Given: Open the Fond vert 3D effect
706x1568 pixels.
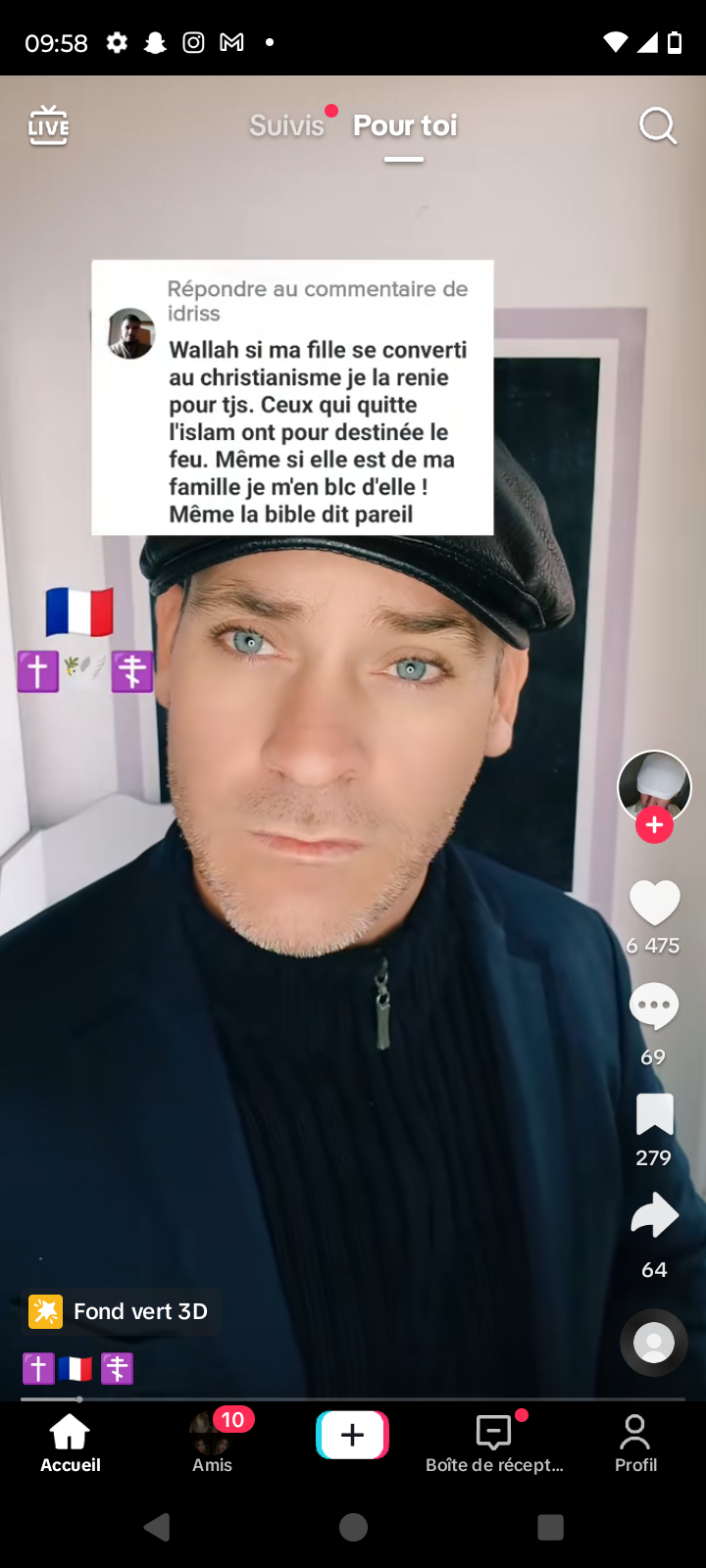Looking at the screenshot, I should pyautogui.click(x=122, y=1311).
